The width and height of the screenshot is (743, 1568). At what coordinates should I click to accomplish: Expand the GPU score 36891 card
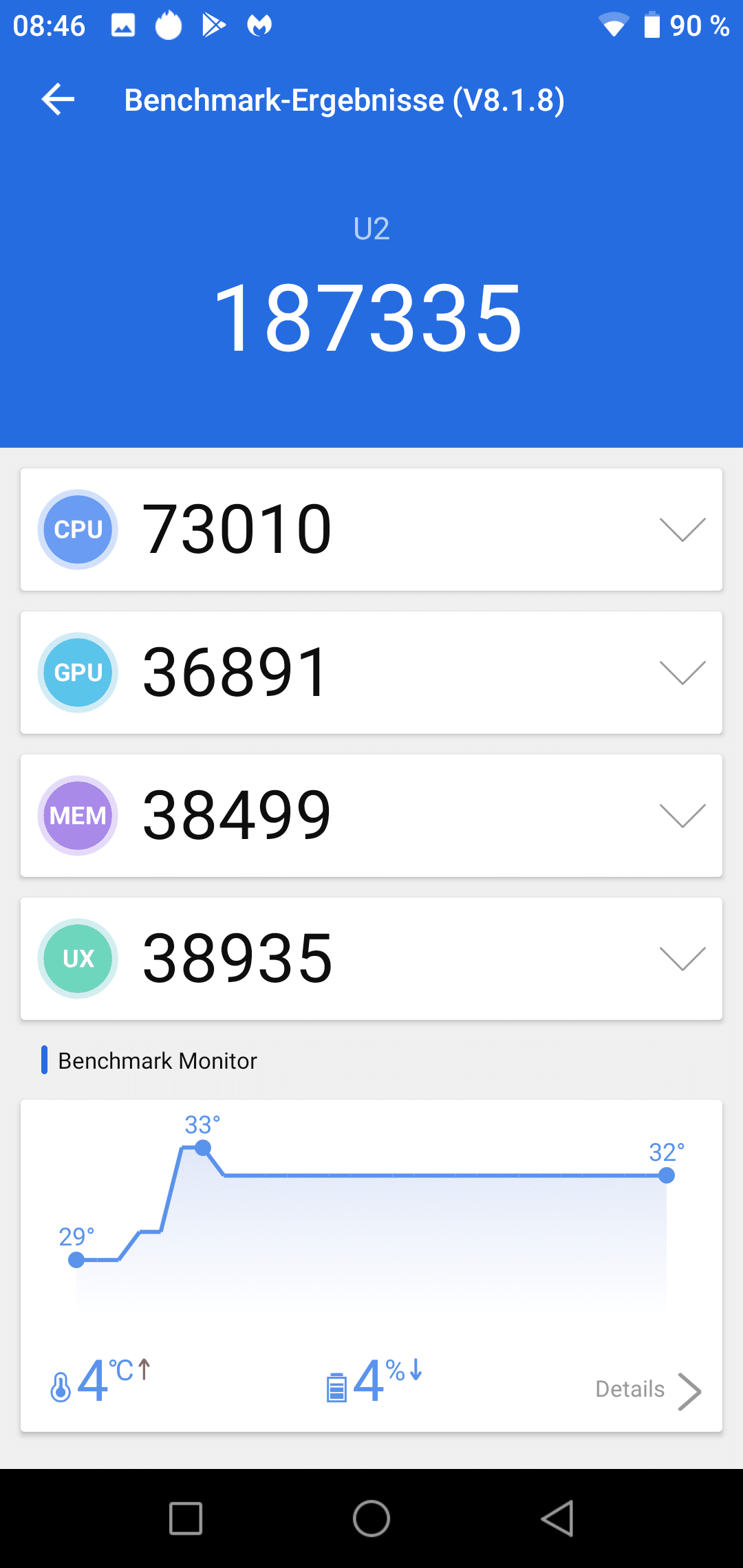tap(371, 673)
